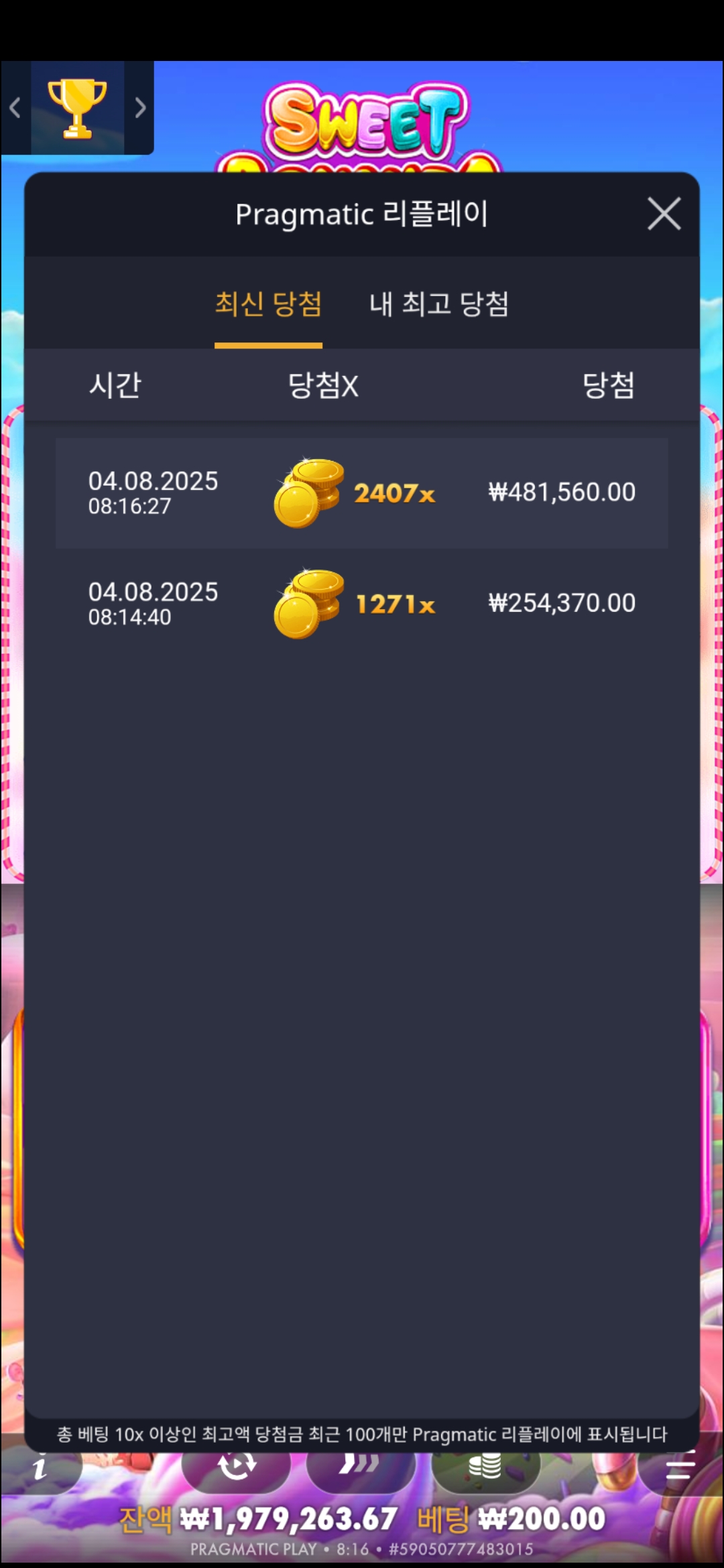Viewport: 724px width, 1568px height.
Task: Tap the left arrow beside the trophy
Action: [x=15, y=108]
